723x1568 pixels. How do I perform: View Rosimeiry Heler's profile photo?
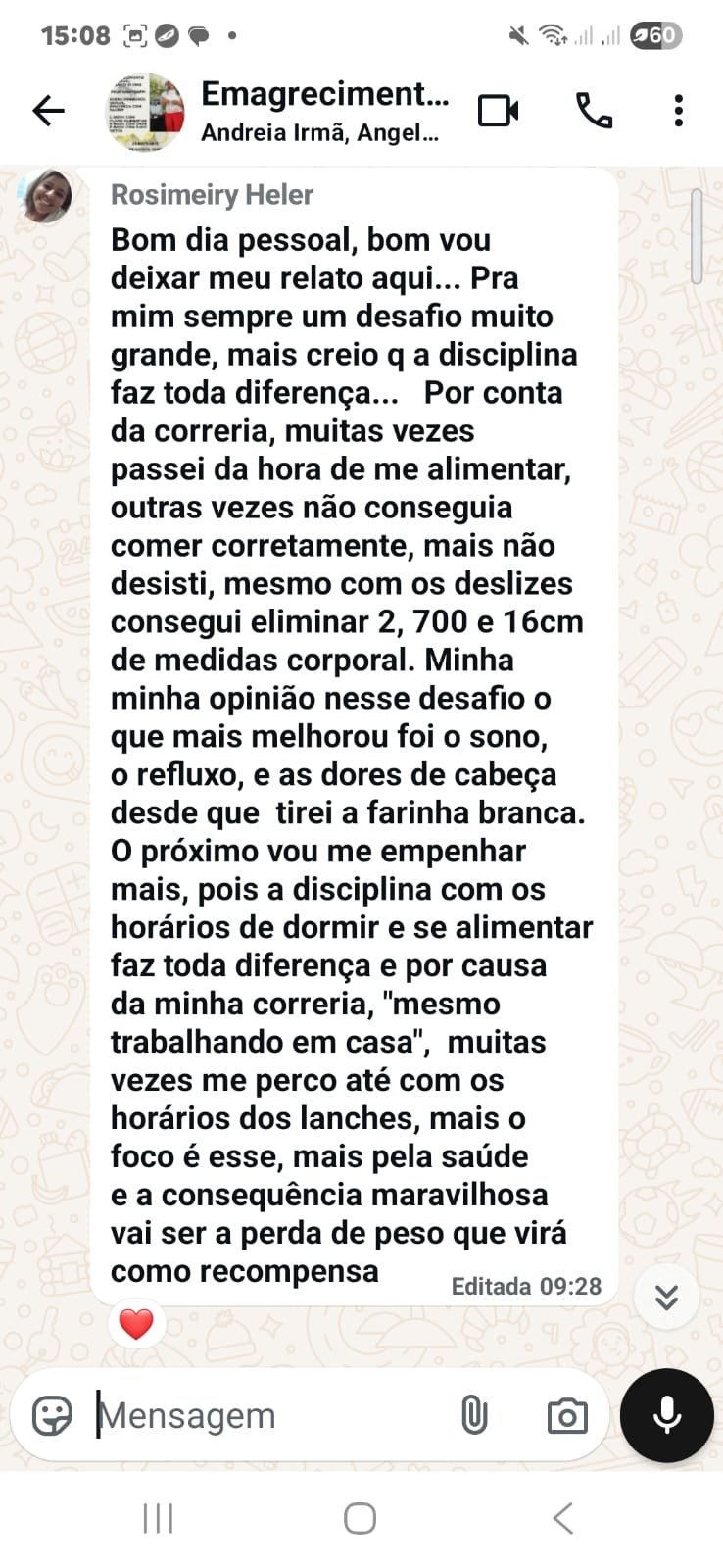(45, 196)
